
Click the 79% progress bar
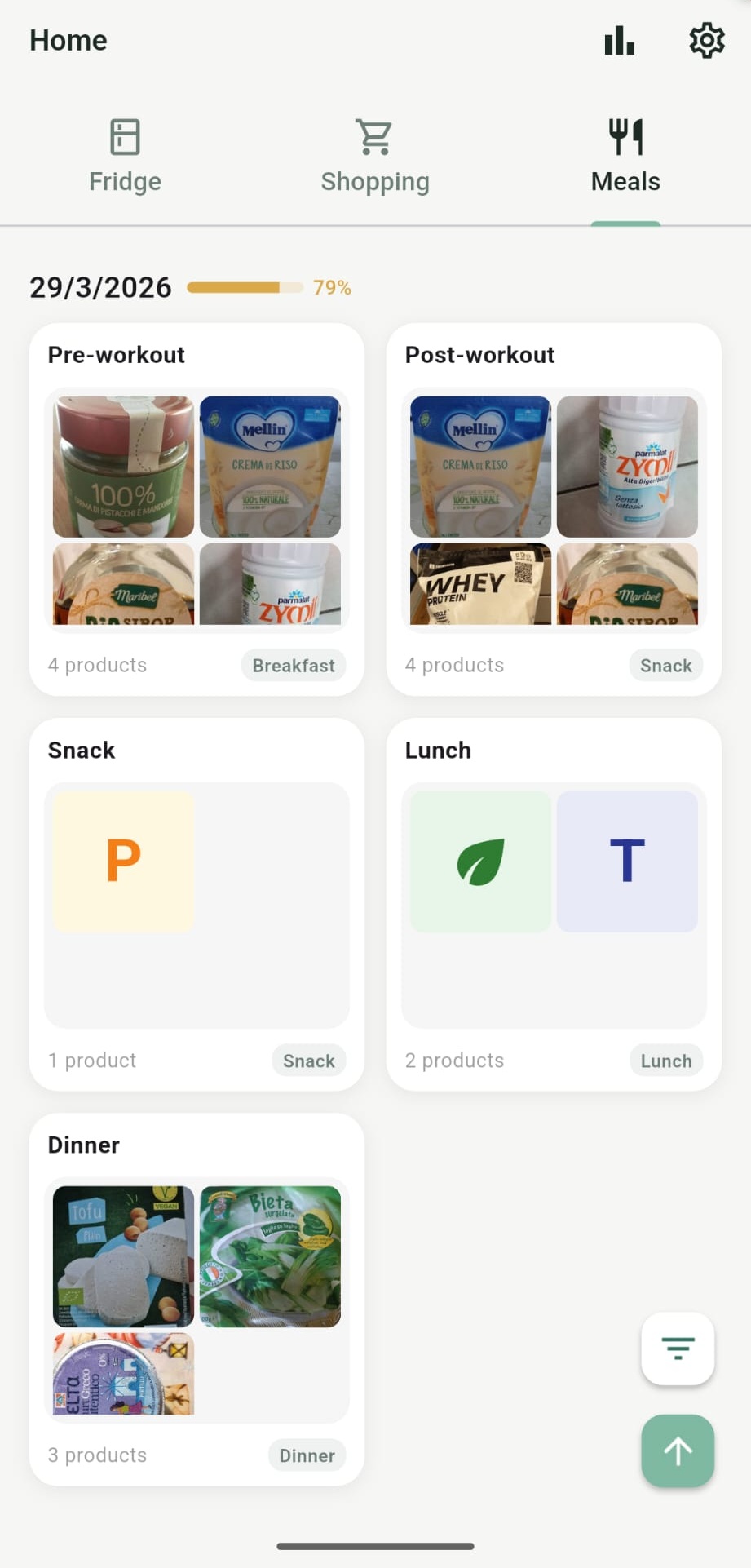click(245, 287)
